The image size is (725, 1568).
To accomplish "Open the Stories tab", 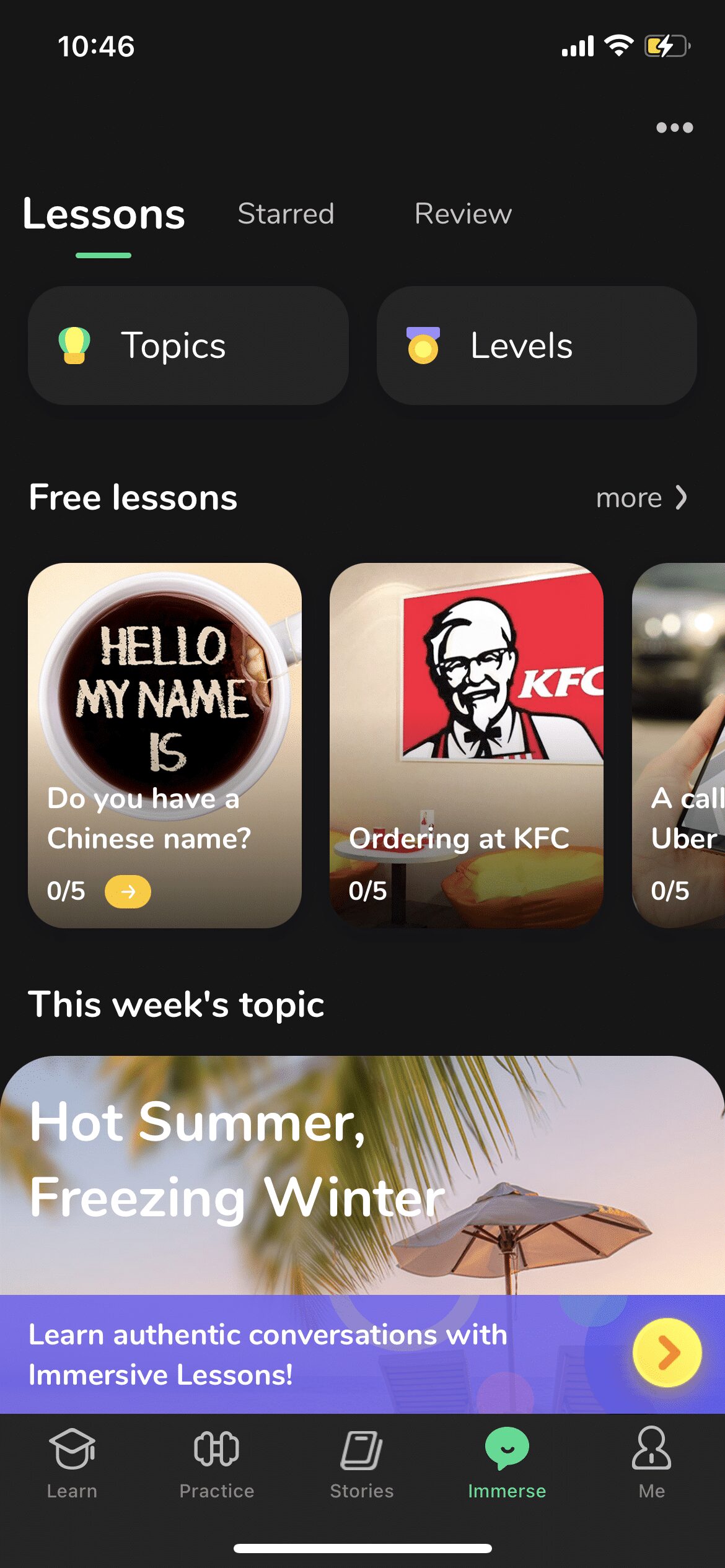I will tap(362, 1464).
